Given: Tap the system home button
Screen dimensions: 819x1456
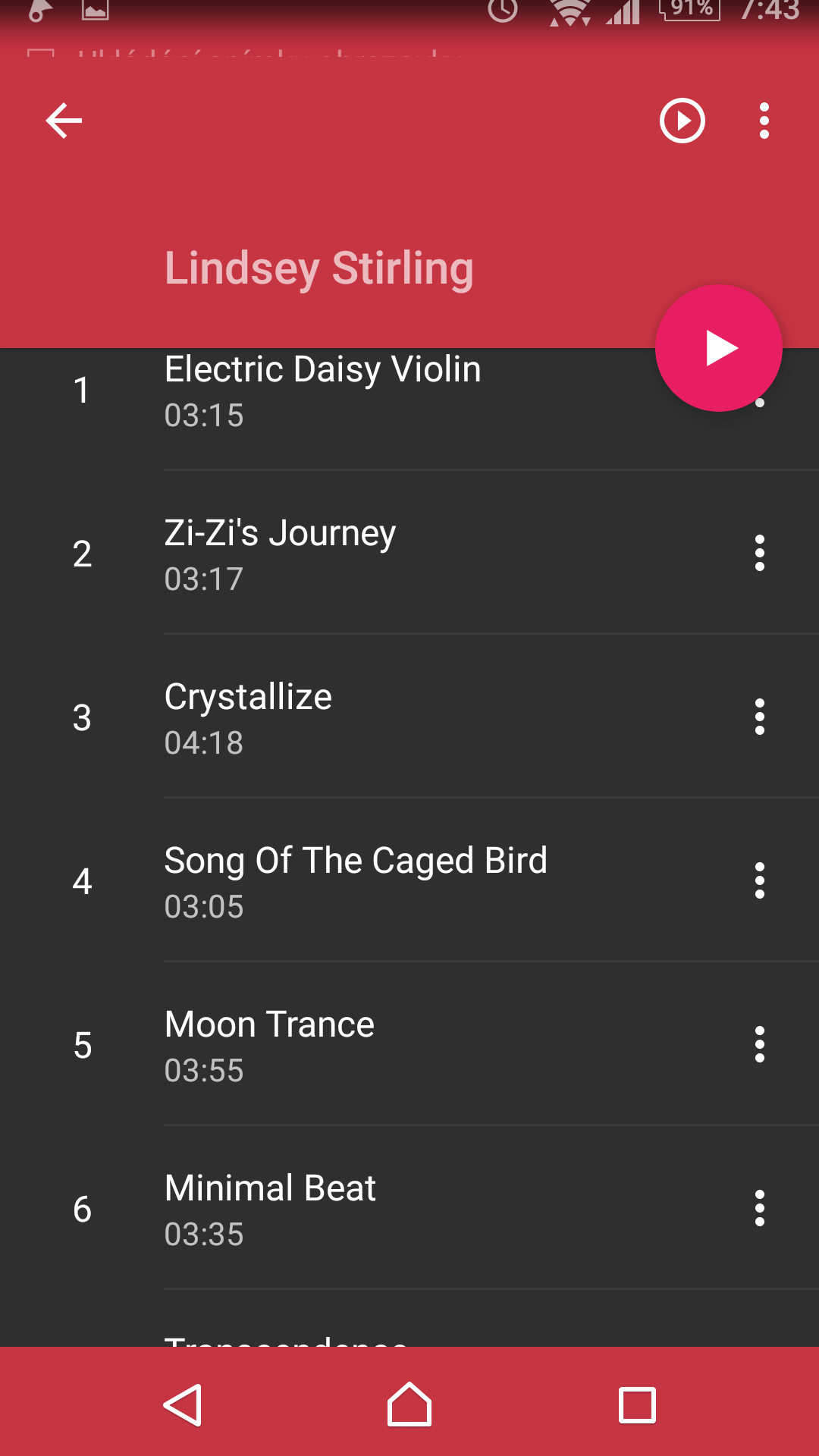Looking at the screenshot, I should [x=409, y=1404].
